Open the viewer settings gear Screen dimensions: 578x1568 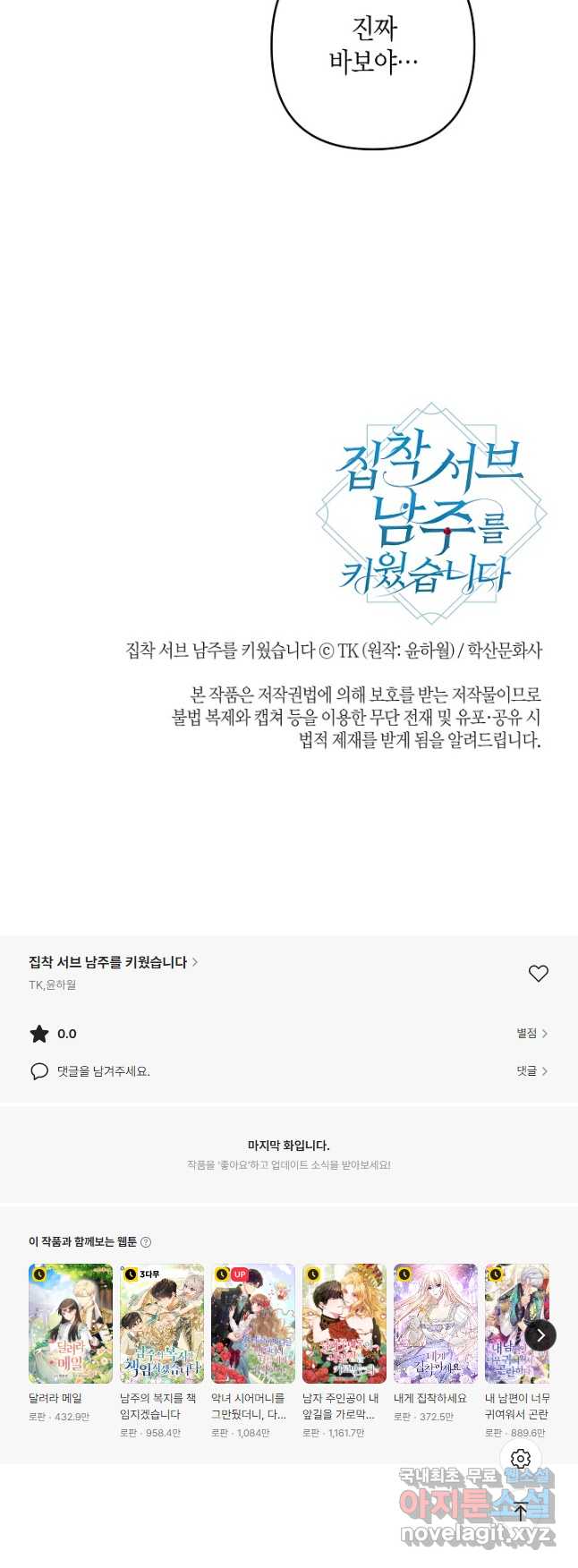(x=521, y=1459)
